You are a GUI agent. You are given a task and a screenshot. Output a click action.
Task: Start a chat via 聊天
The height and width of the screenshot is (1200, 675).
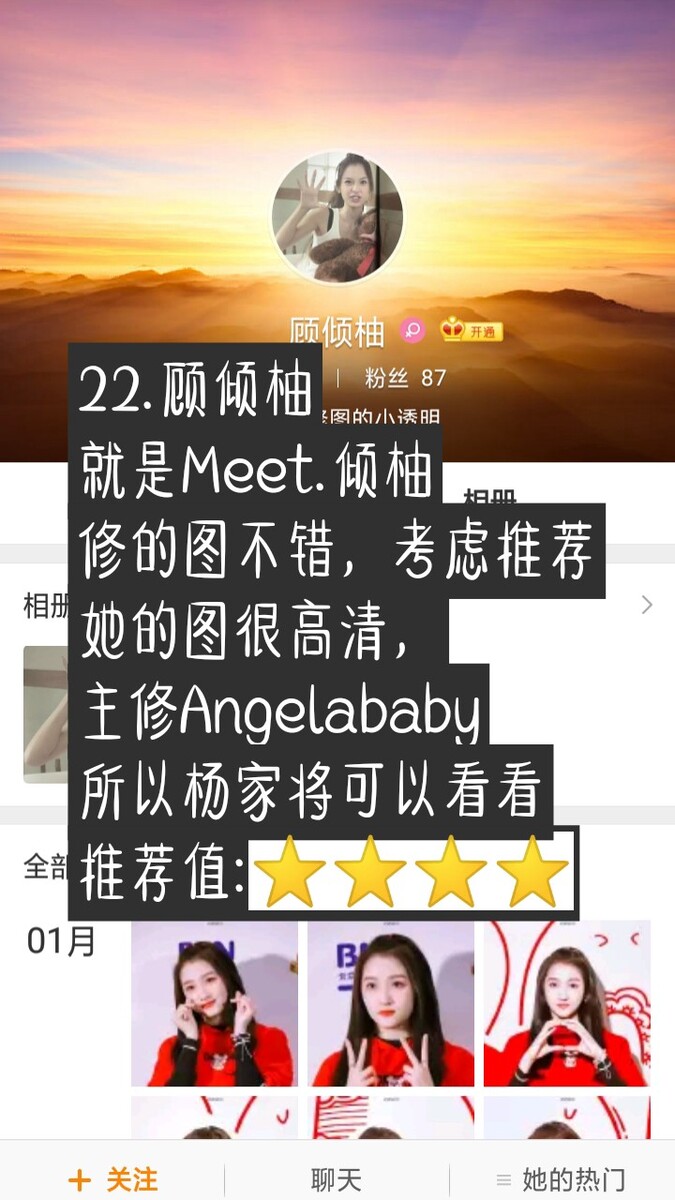click(336, 1180)
